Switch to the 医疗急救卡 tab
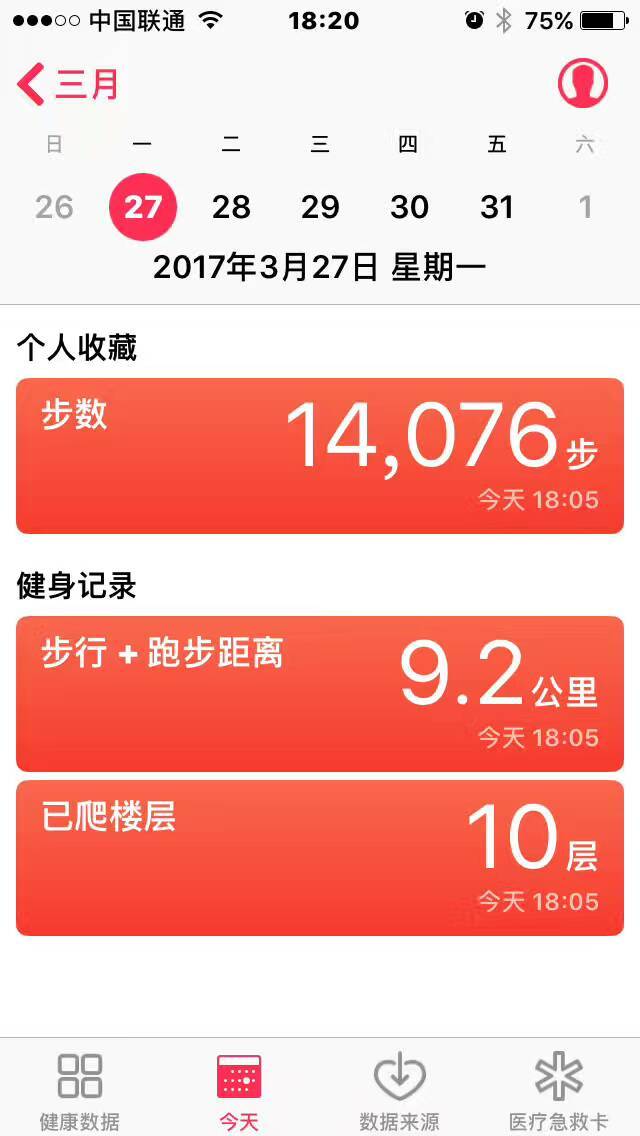 point(559,1090)
